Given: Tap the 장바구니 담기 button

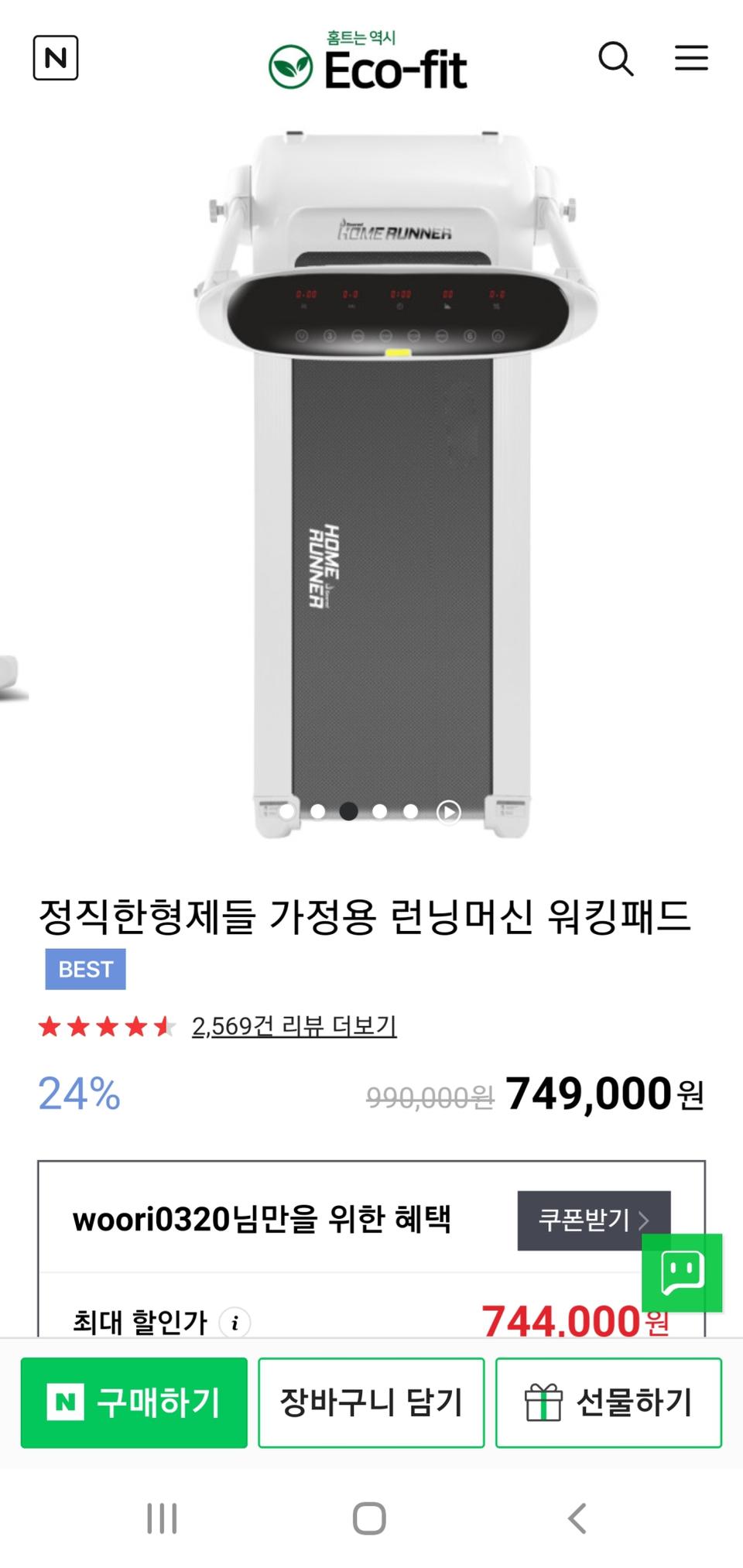Looking at the screenshot, I should pos(371,1401).
